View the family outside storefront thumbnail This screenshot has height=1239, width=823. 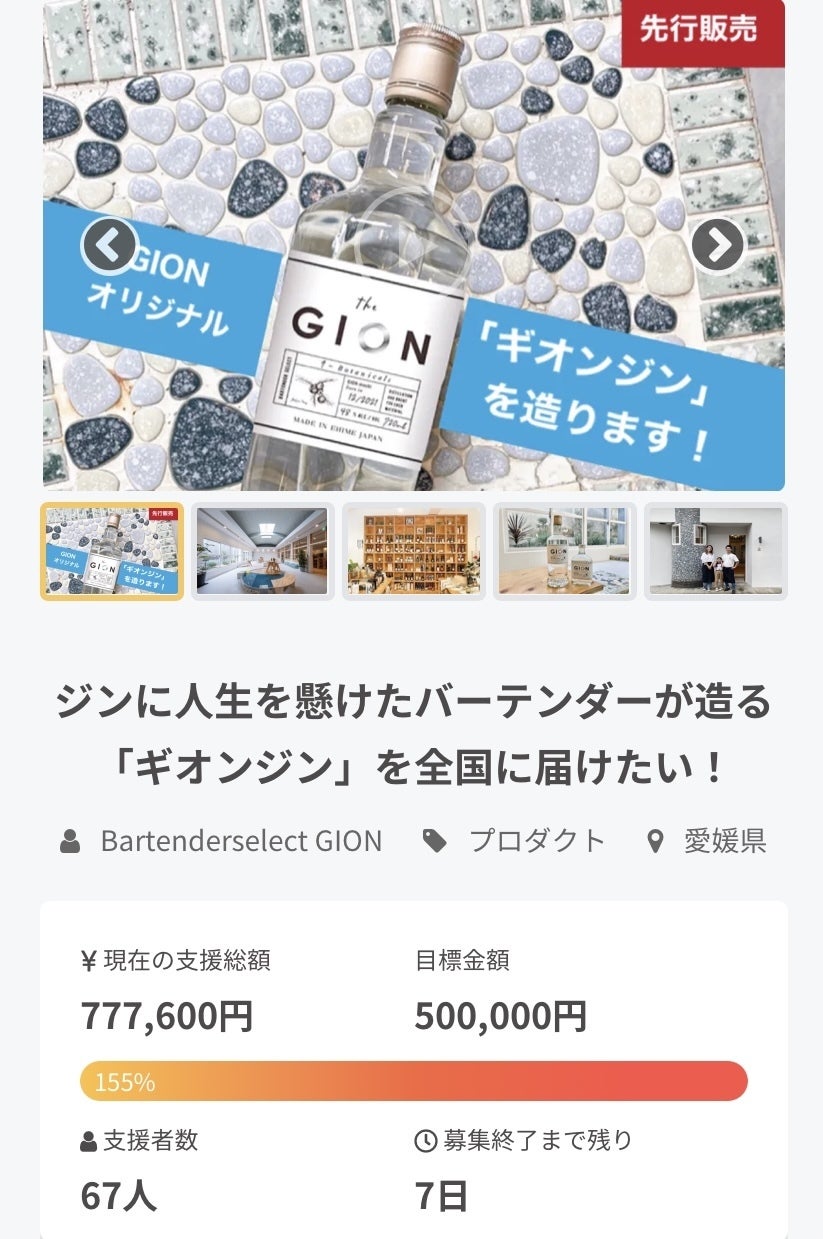click(x=715, y=551)
